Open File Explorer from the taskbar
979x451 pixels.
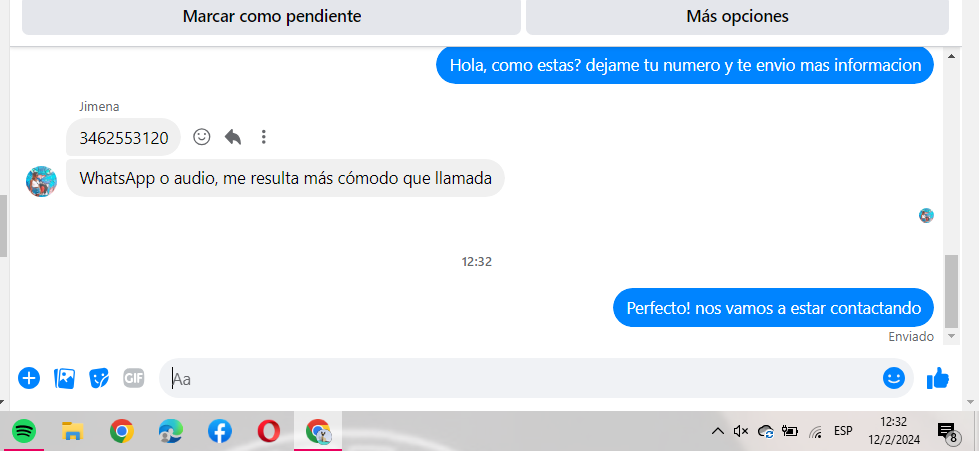[x=72, y=431]
